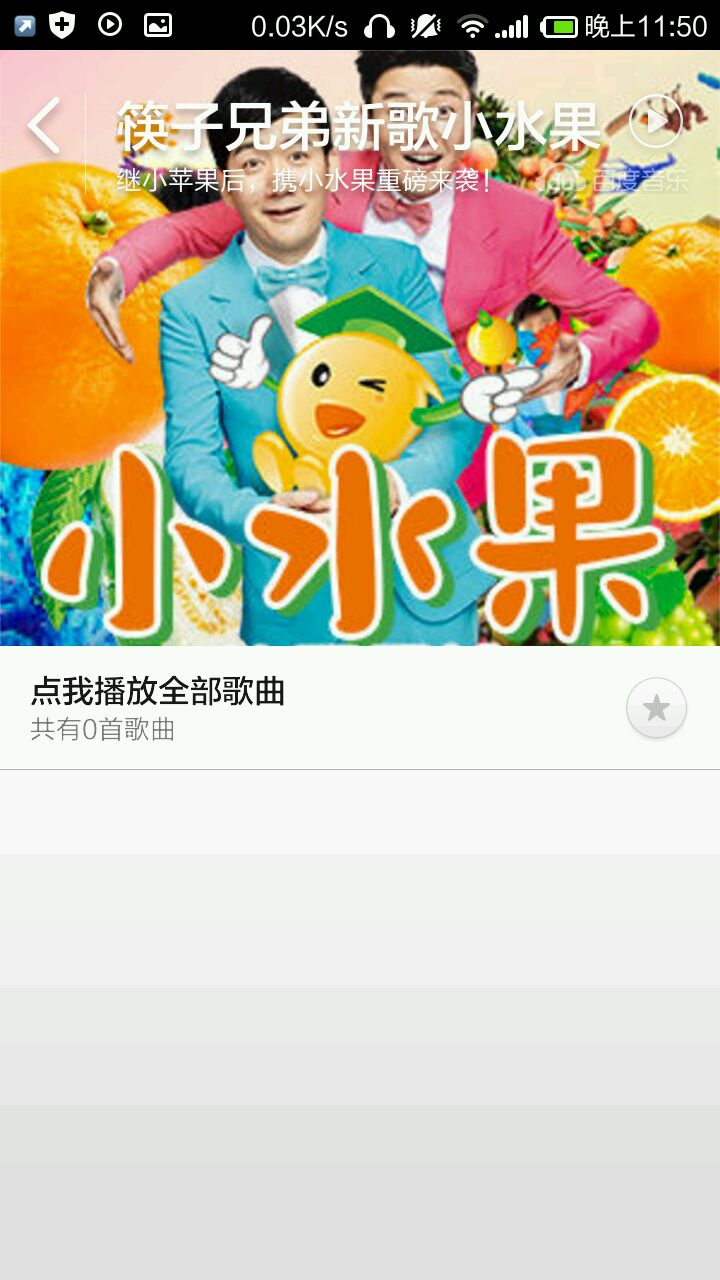The image size is (720, 1280).
Task: Open the now-playing circle play icon
Action: point(656,122)
